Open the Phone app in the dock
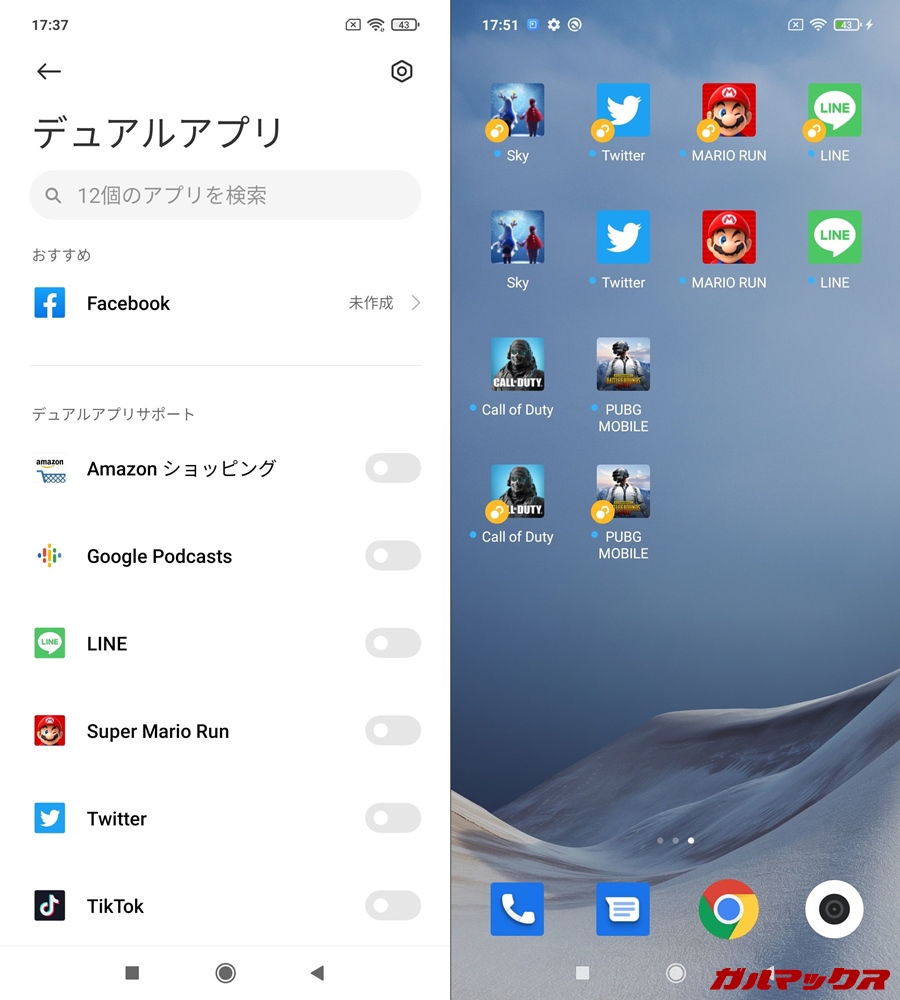 coord(517,909)
